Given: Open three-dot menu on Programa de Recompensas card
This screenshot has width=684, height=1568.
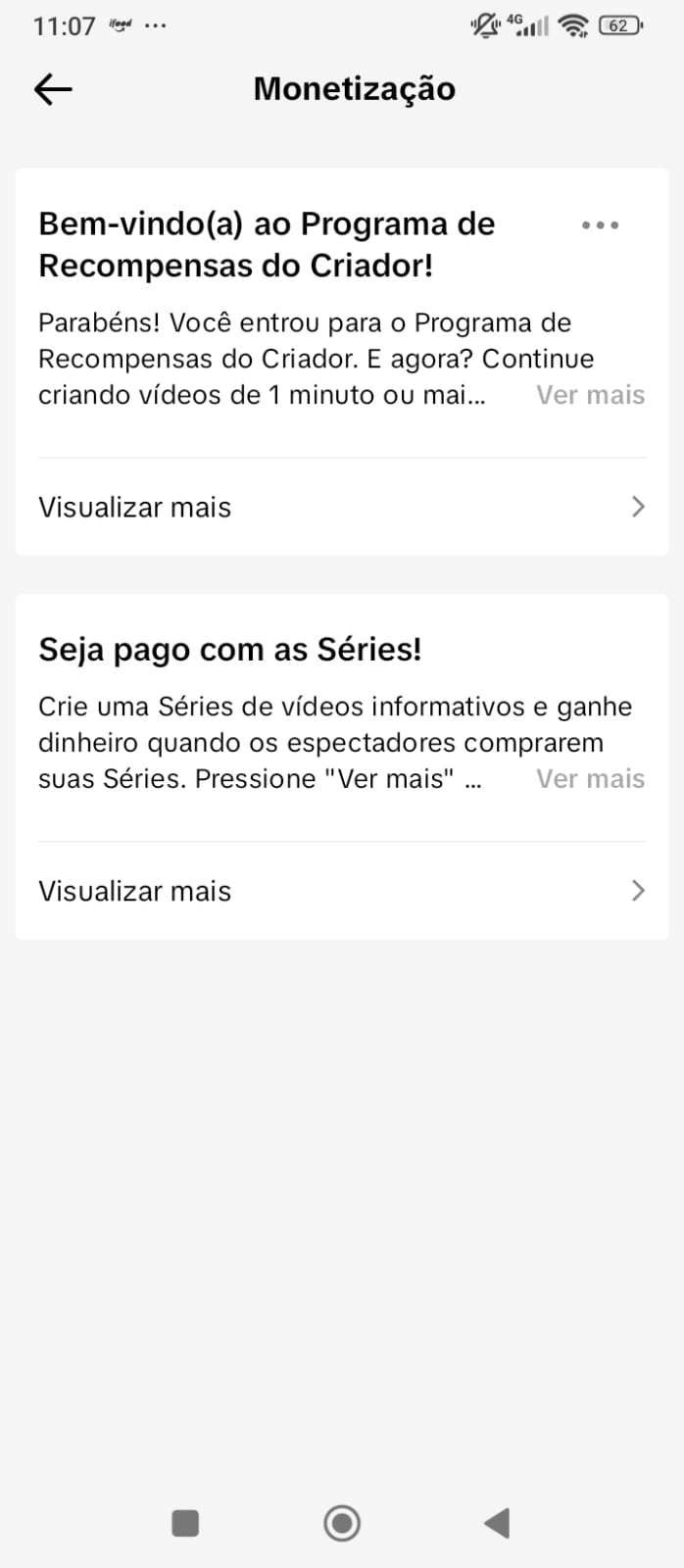Looking at the screenshot, I should tap(600, 225).
